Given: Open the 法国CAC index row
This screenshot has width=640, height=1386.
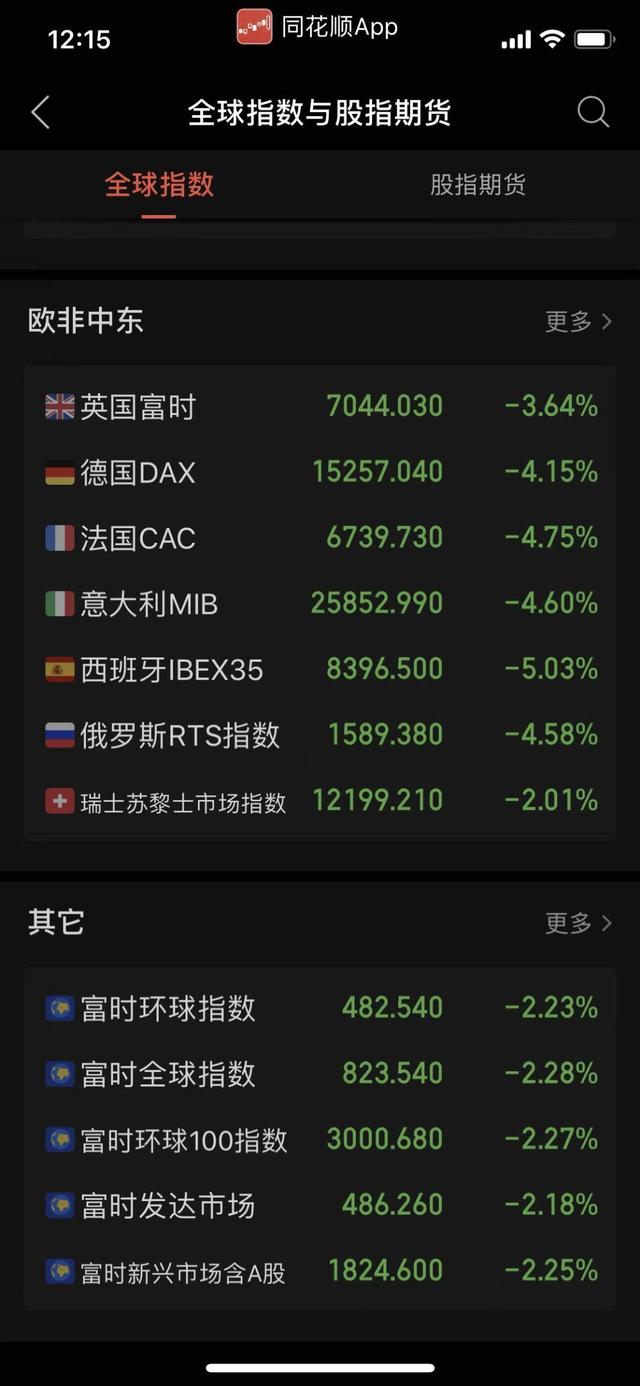Looking at the screenshot, I should [x=320, y=538].
